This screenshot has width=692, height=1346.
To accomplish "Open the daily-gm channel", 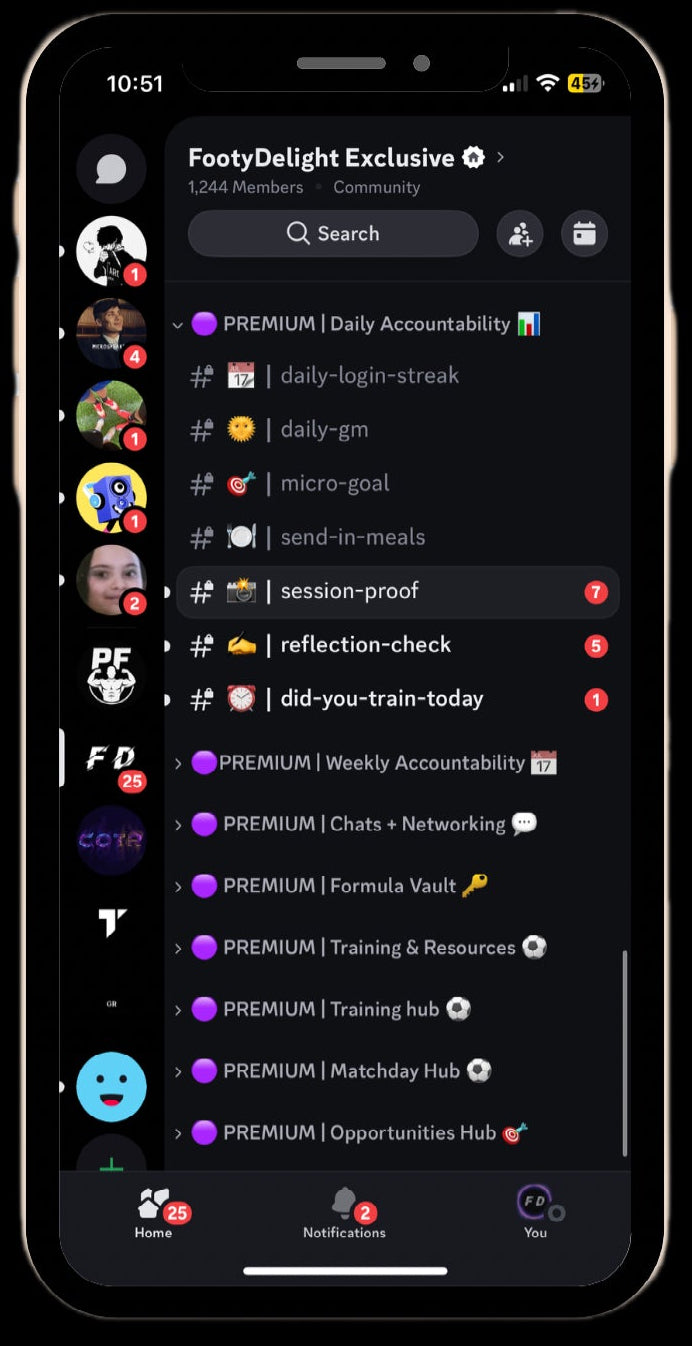I will (324, 430).
